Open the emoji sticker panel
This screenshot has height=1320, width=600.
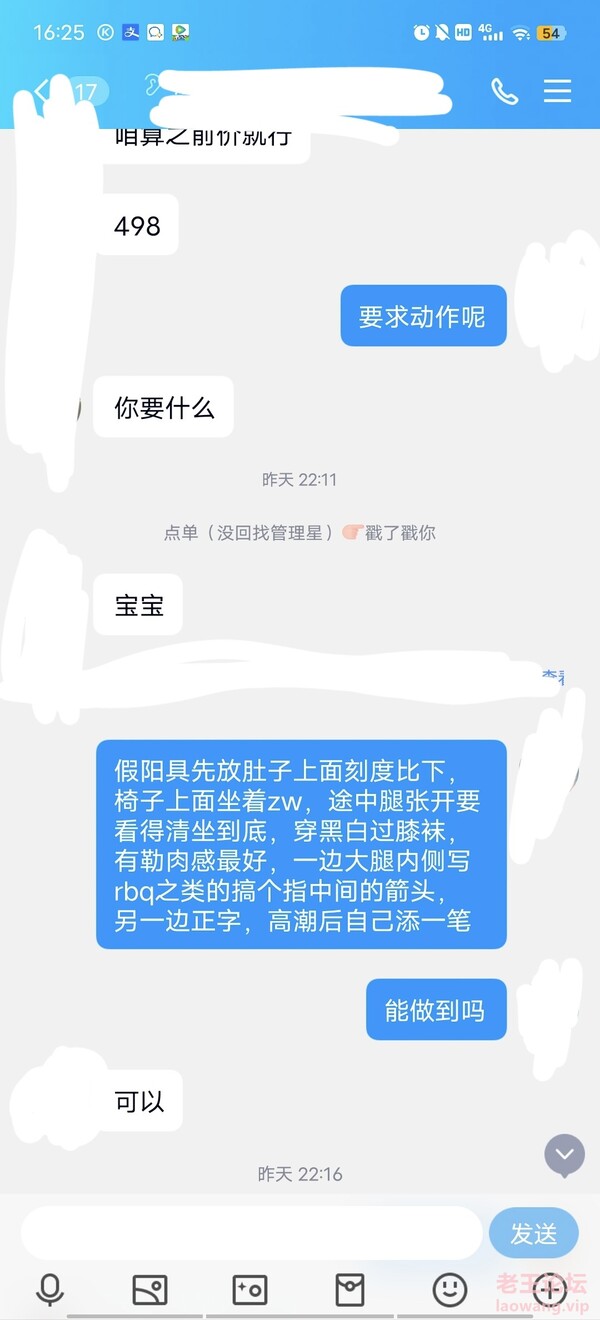(450, 1290)
